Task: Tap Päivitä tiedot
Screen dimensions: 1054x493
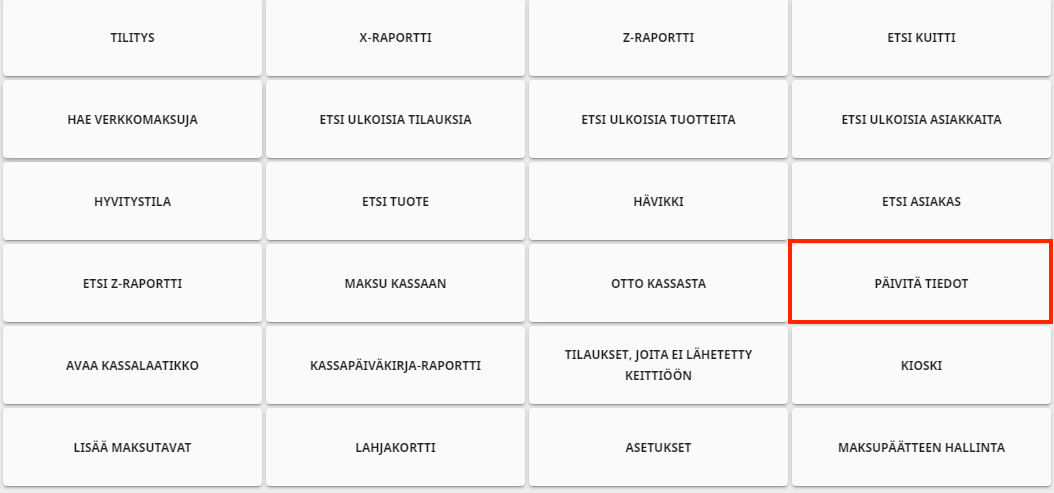Action: pyautogui.click(x=921, y=284)
